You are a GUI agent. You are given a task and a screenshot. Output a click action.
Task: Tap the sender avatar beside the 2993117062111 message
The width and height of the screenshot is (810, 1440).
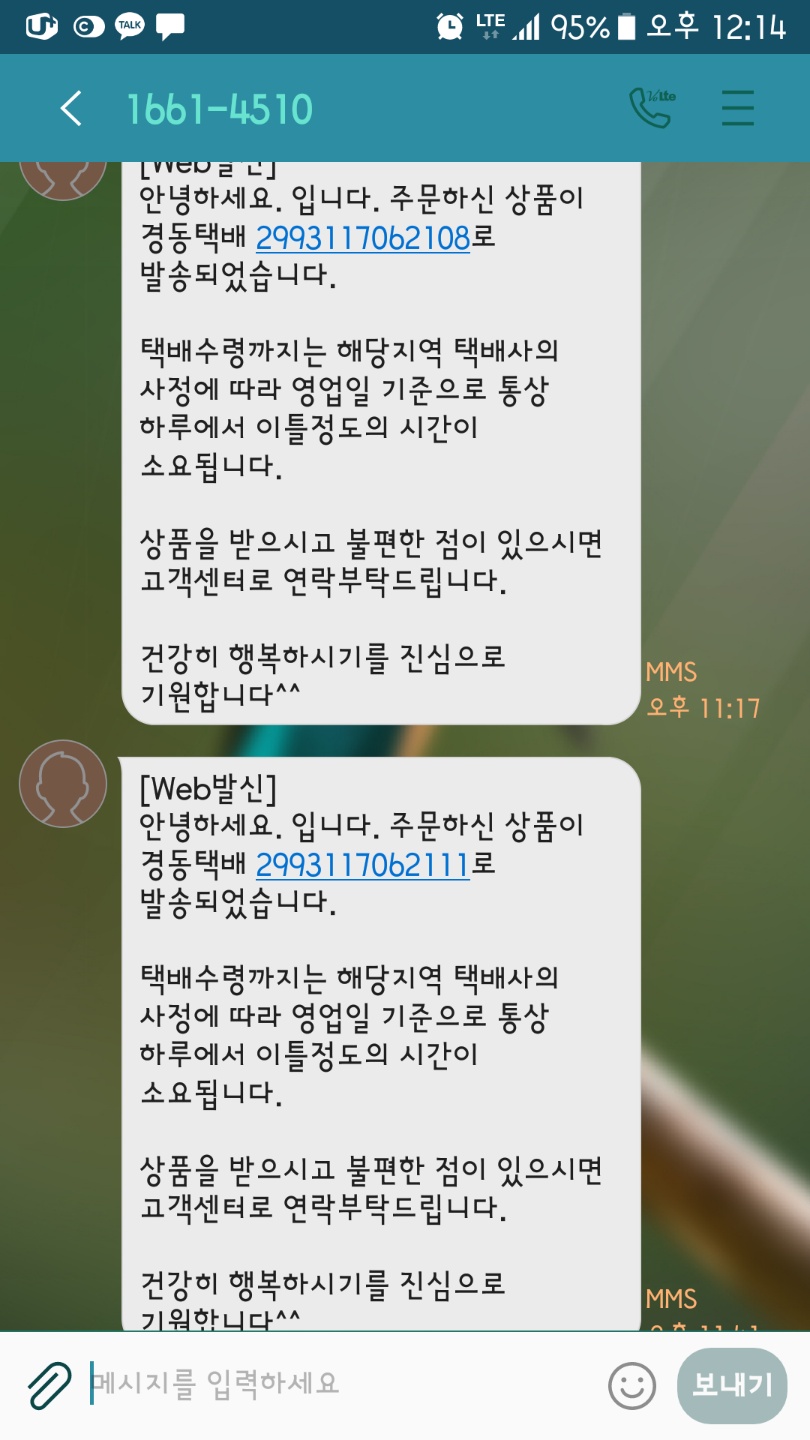(x=63, y=783)
